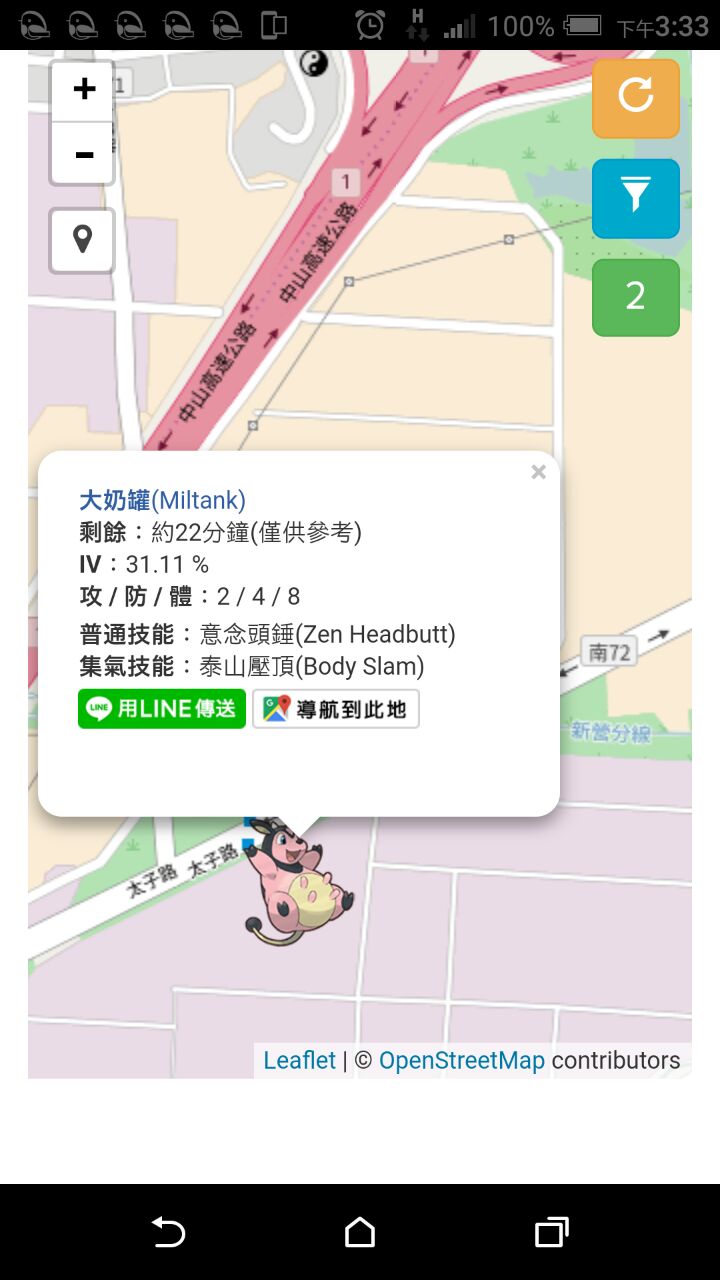Go to the home screen

[x=360, y=1232]
